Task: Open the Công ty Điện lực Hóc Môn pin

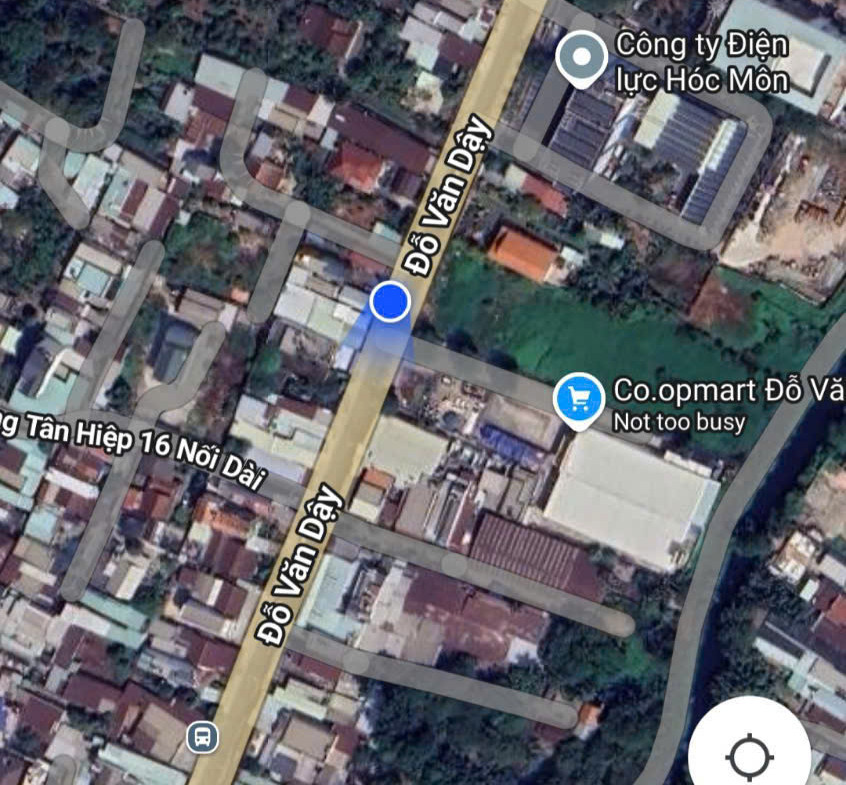Action: (x=581, y=58)
